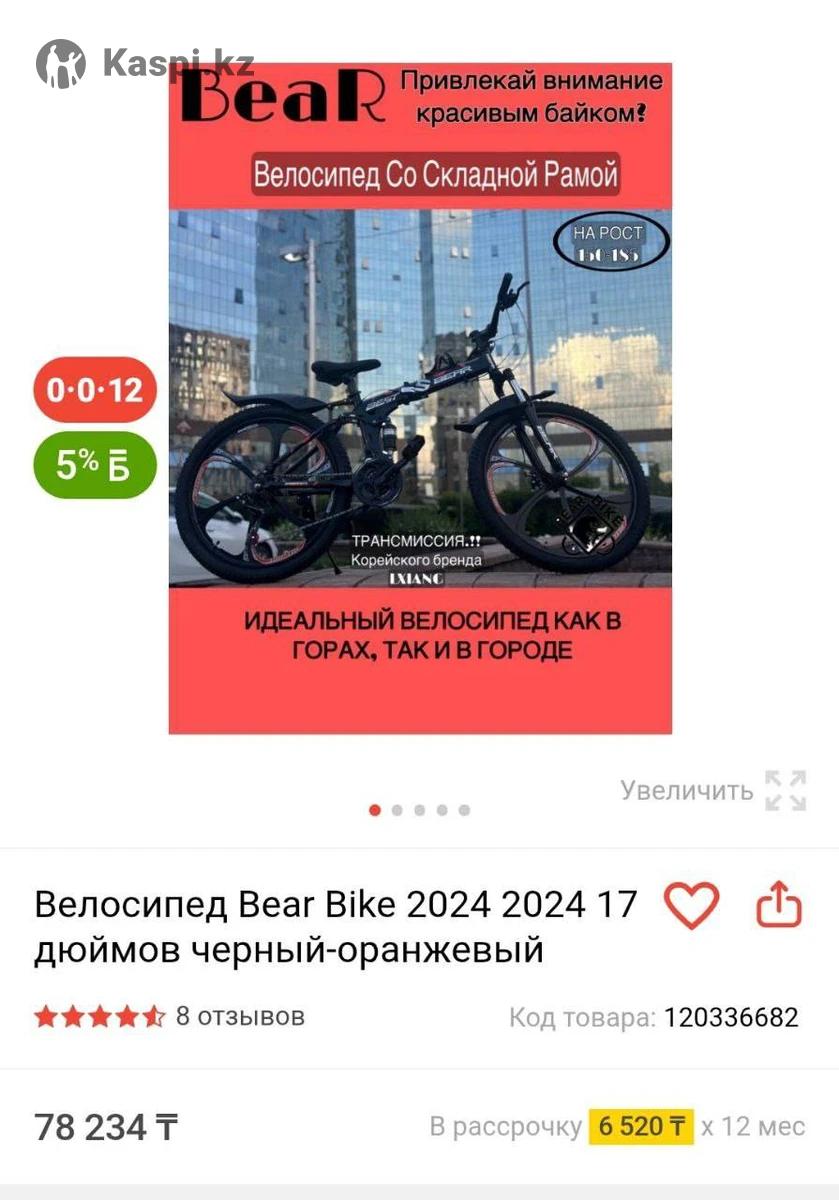Open the 8 отзывов reviews
Viewport: 839px width, 1200px height.
[240, 1016]
